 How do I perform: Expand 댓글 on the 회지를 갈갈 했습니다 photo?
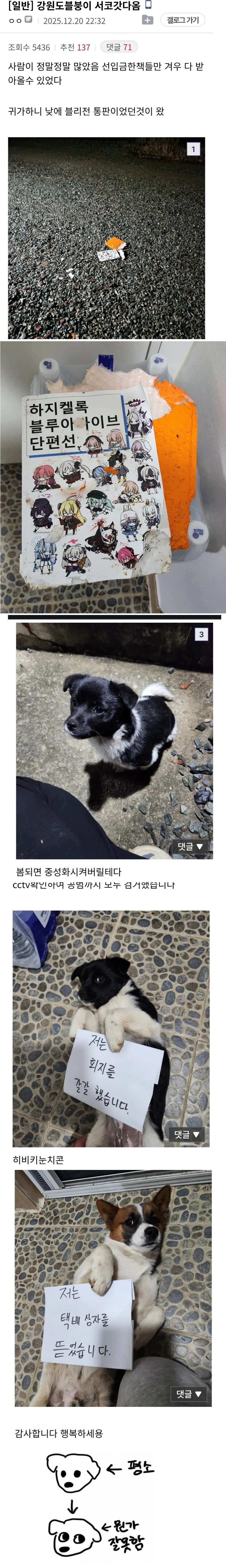(187, 1134)
